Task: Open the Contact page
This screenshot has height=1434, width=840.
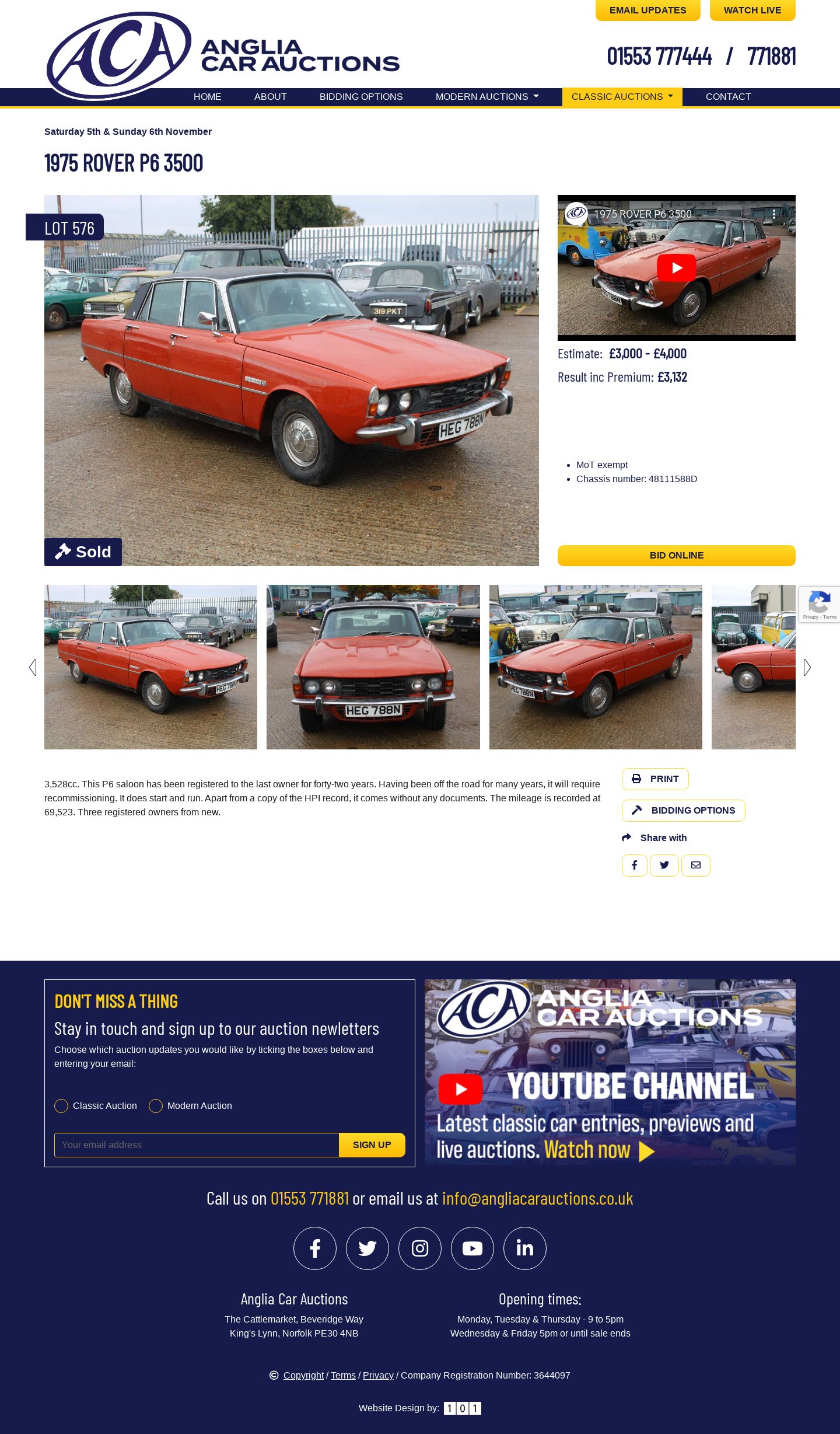Action: point(728,97)
